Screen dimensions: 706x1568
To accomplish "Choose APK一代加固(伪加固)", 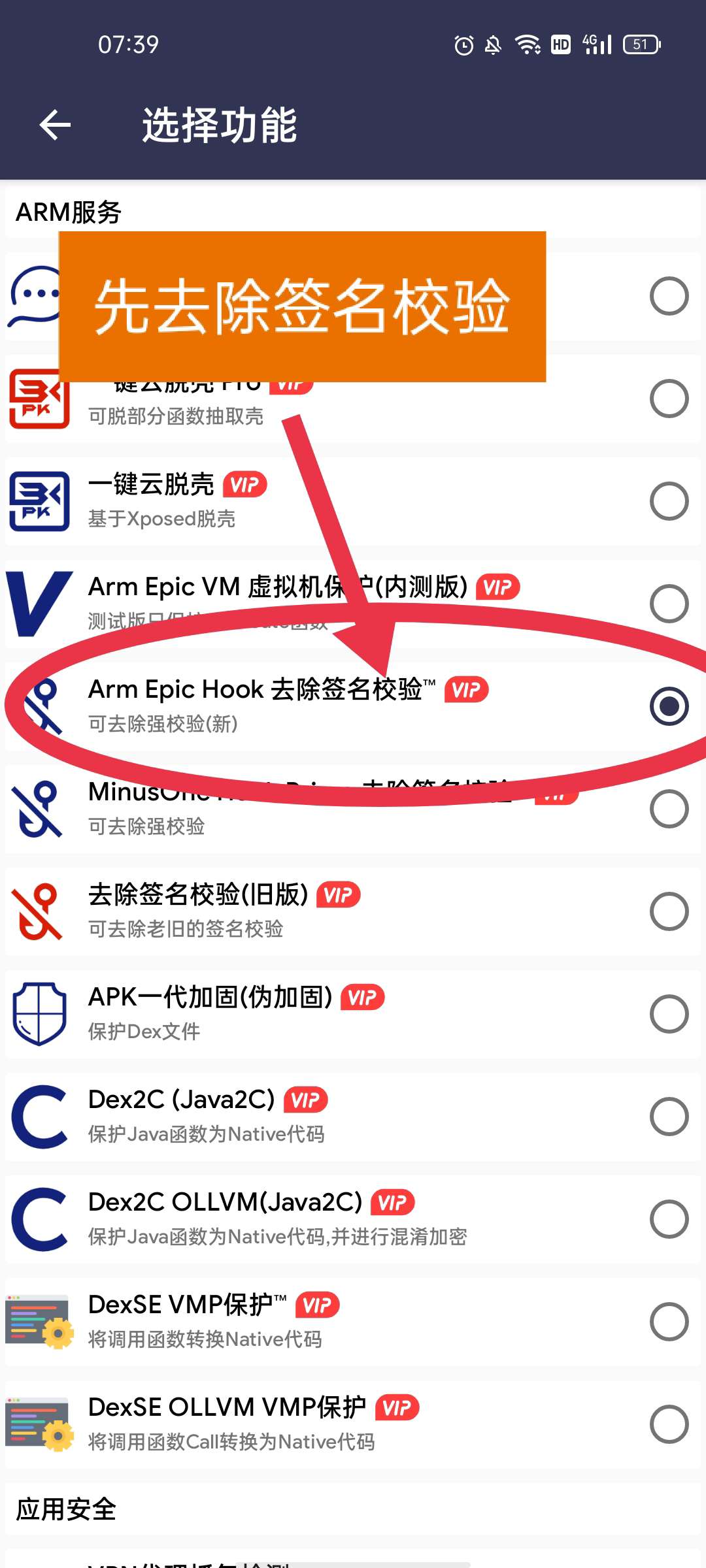I will (x=669, y=1014).
